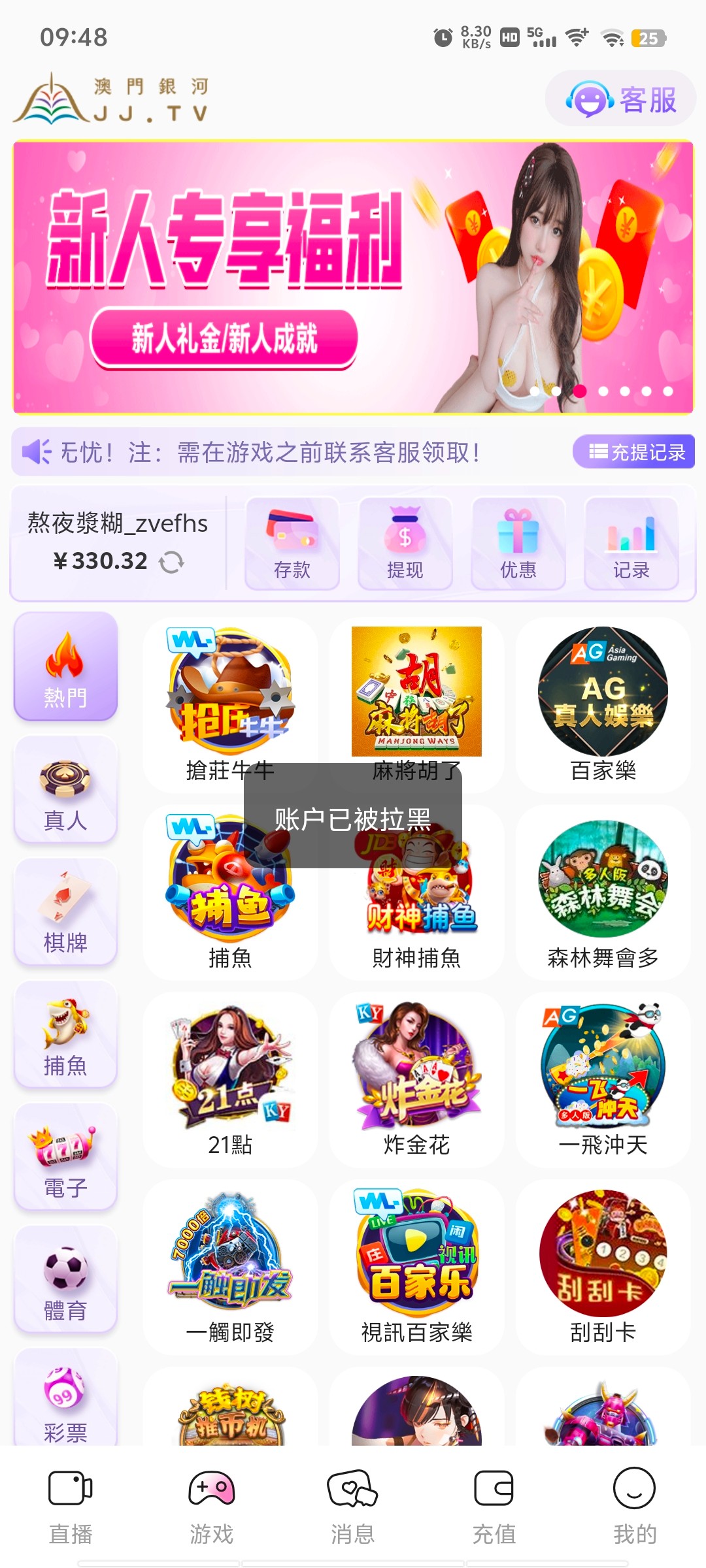Select the 真人 category
The width and height of the screenshot is (706, 1568).
click(x=65, y=789)
